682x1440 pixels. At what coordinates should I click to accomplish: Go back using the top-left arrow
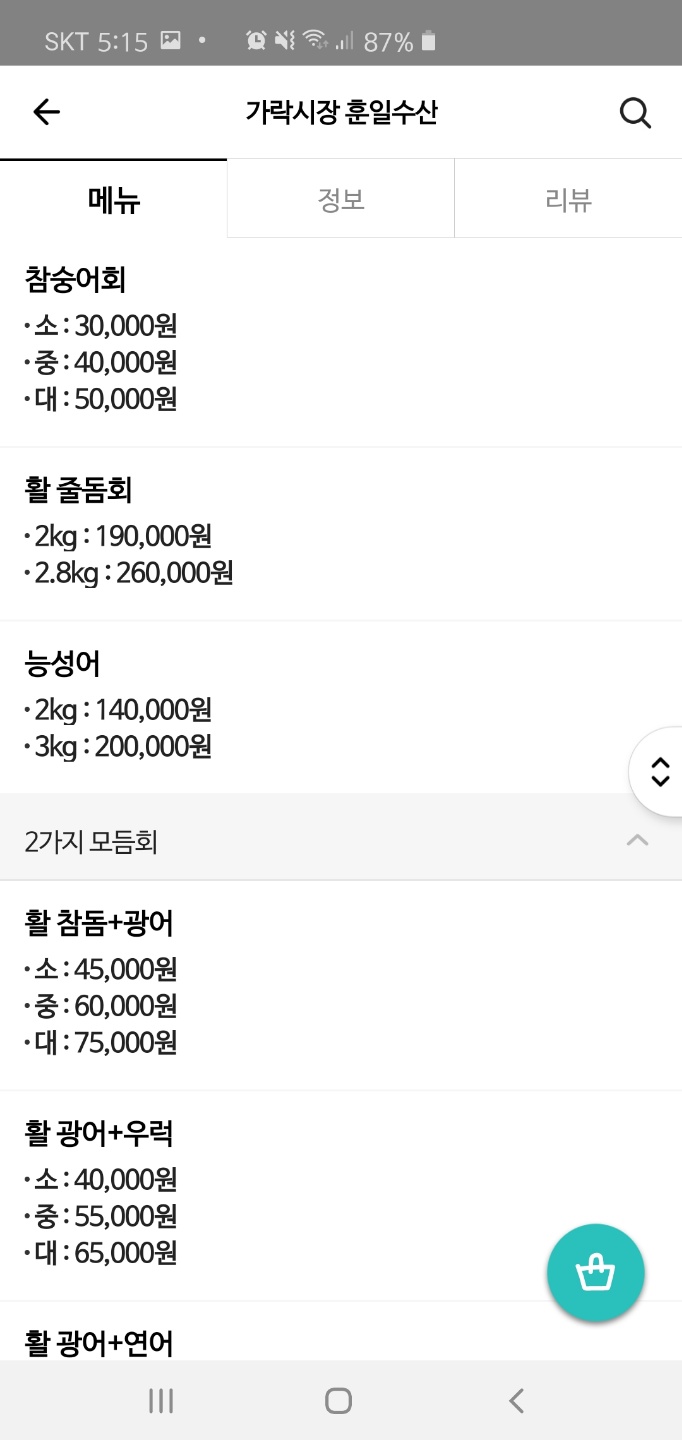point(47,112)
